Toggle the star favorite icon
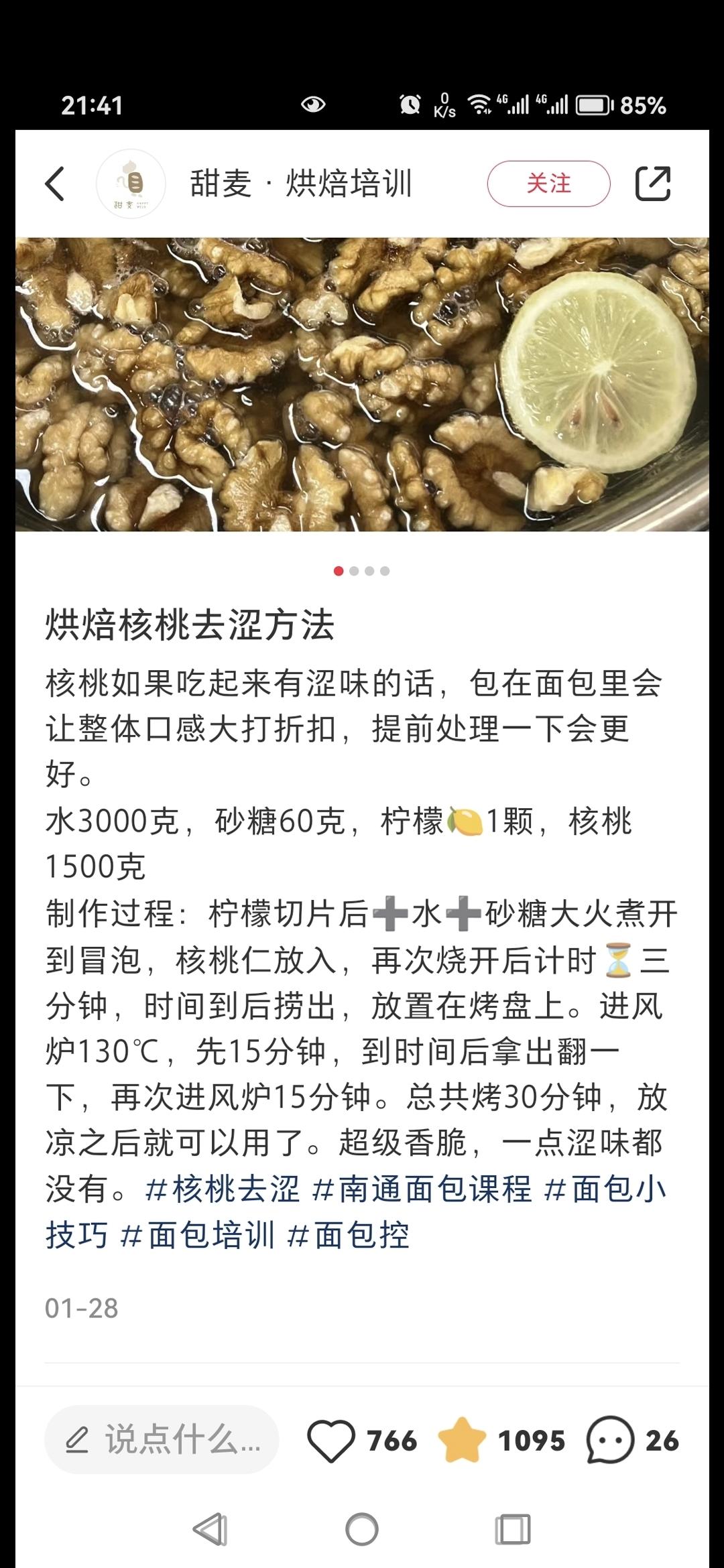The image size is (724, 1568). pyautogui.click(x=462, y=1440)
